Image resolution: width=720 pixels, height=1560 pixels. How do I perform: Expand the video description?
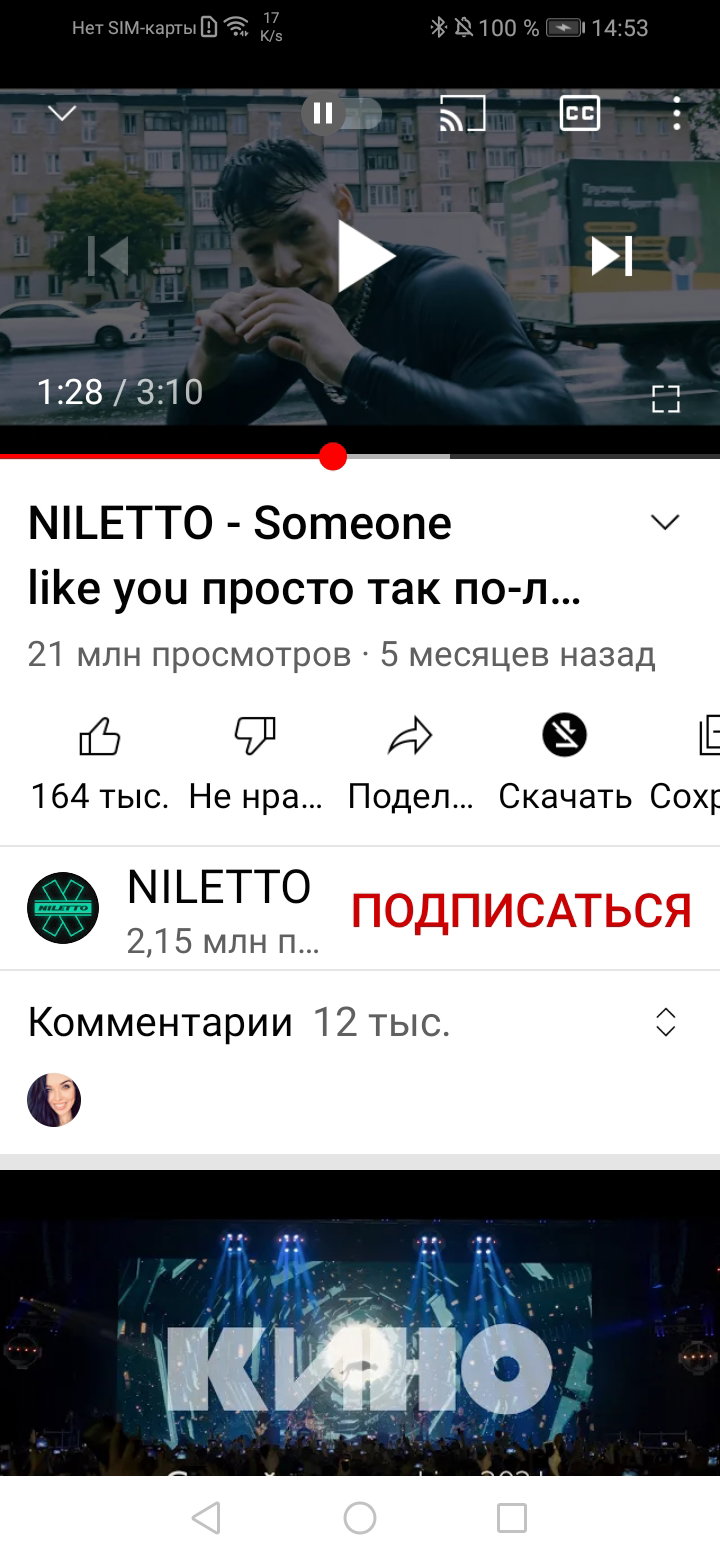665,522
